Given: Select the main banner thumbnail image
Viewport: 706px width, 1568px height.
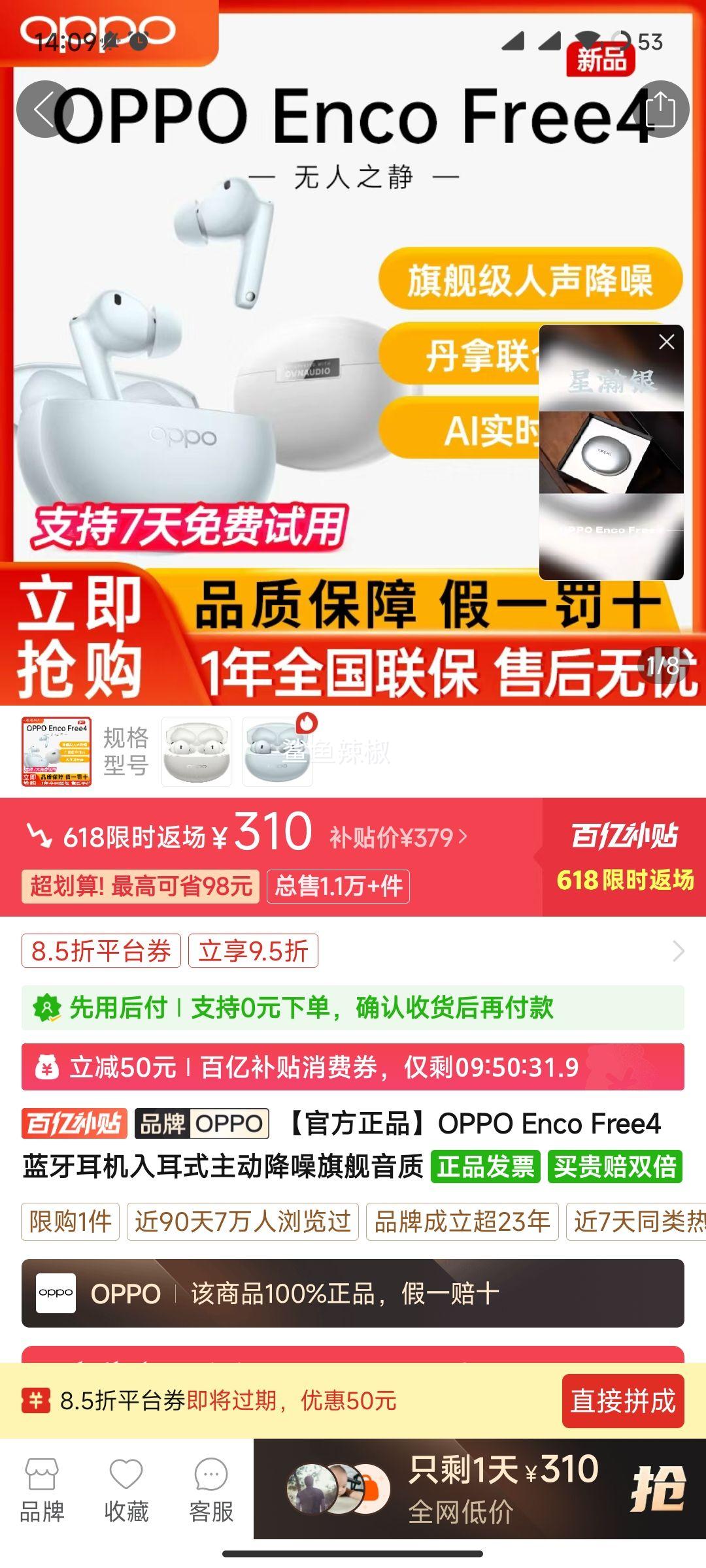Looking at the screenshot, I should pyautogui.click(x=56, y=751).
